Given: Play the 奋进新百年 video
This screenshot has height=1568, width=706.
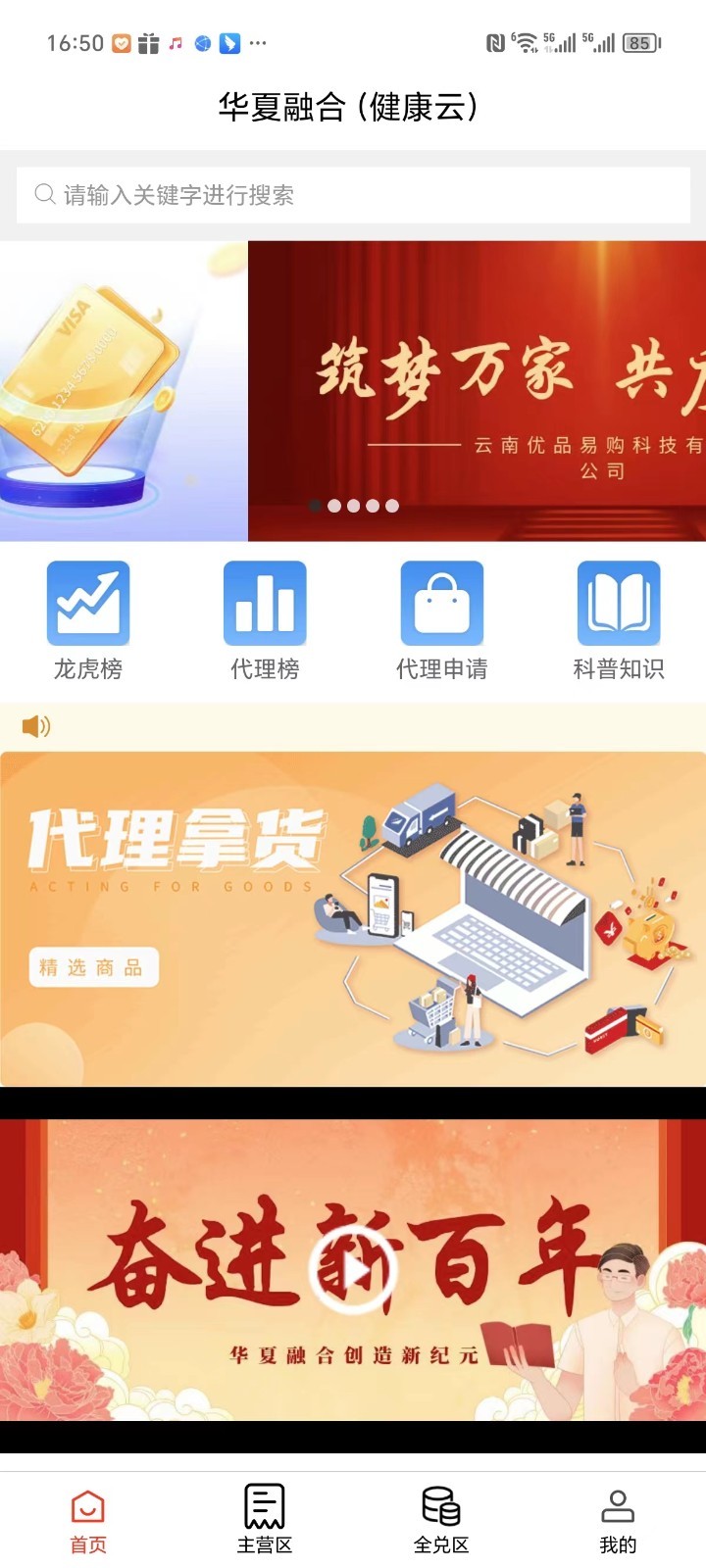Looking at the screenshot, I should [x=353, y=1271].
